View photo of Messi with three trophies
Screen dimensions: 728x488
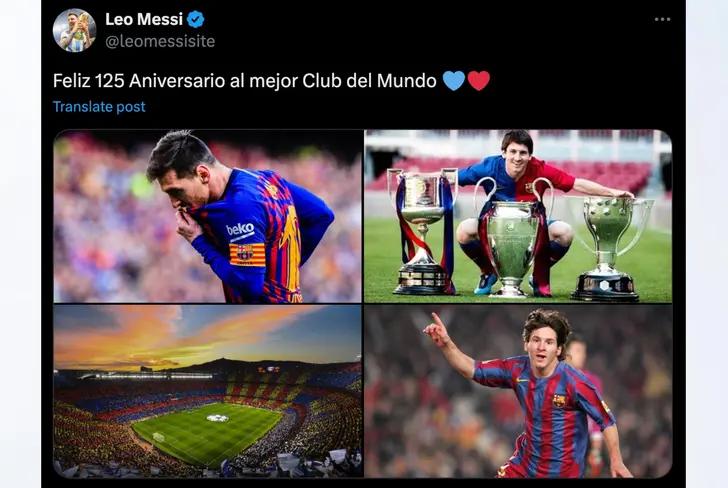point(518,216)
